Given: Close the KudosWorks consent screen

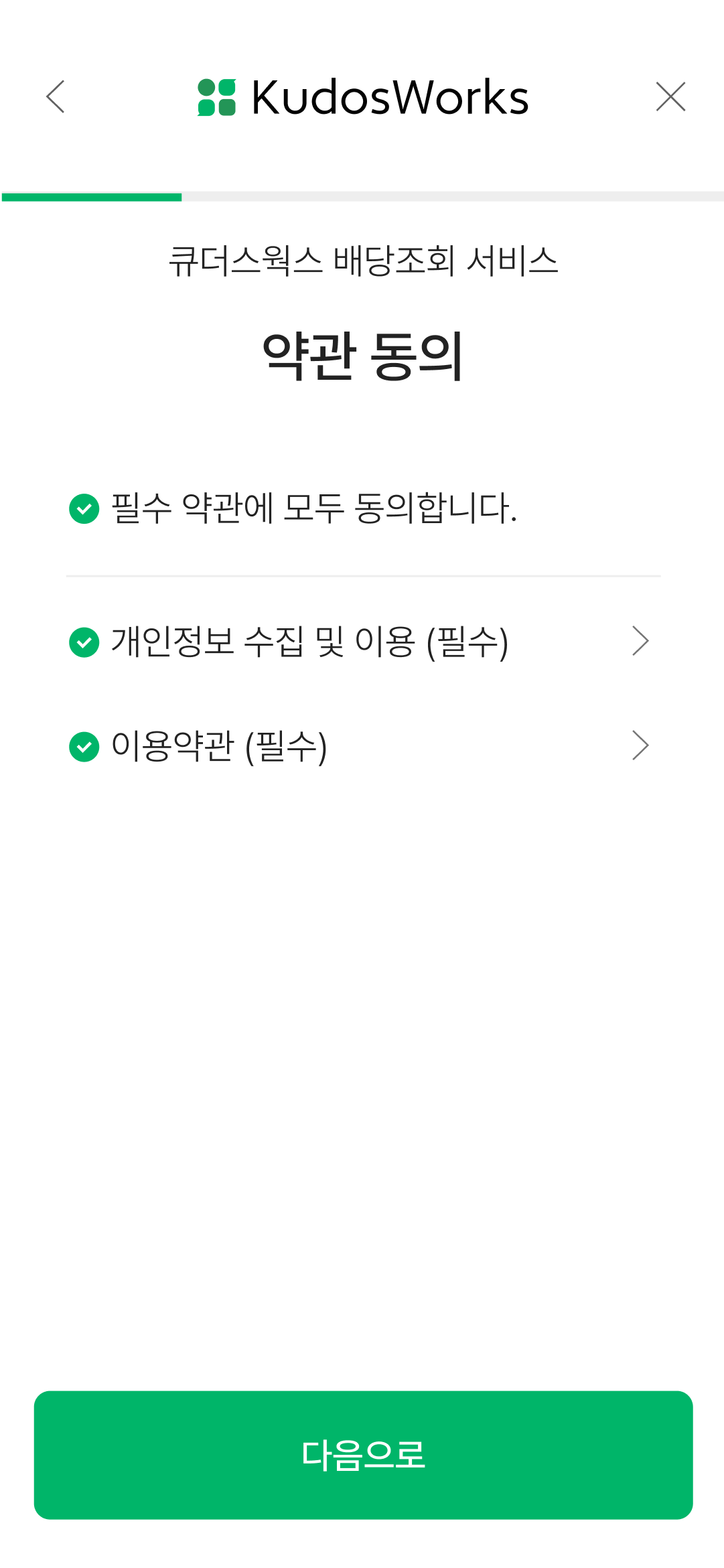Looking at the screenshot, I should tap(670, 97).
